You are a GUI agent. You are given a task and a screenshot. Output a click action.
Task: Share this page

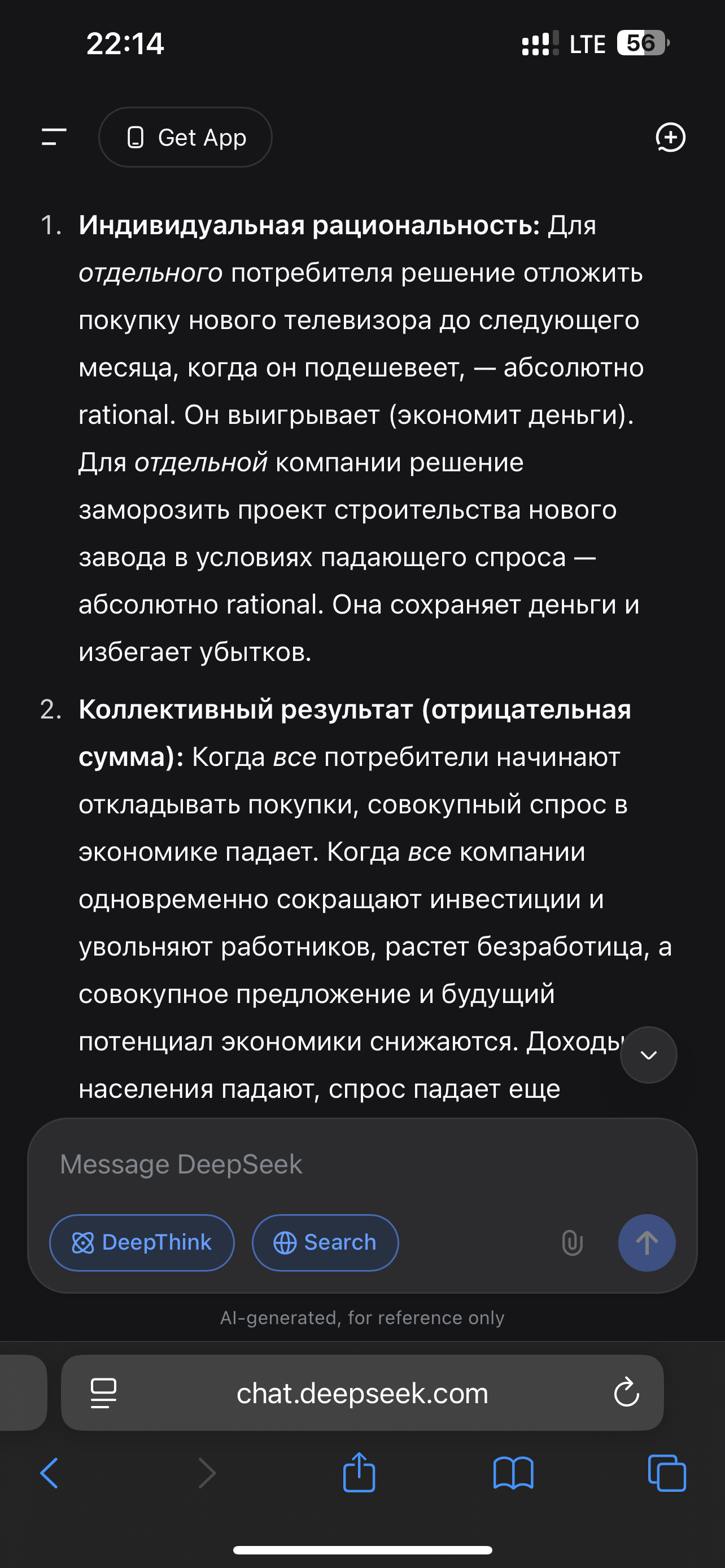tap(359, 1473)
